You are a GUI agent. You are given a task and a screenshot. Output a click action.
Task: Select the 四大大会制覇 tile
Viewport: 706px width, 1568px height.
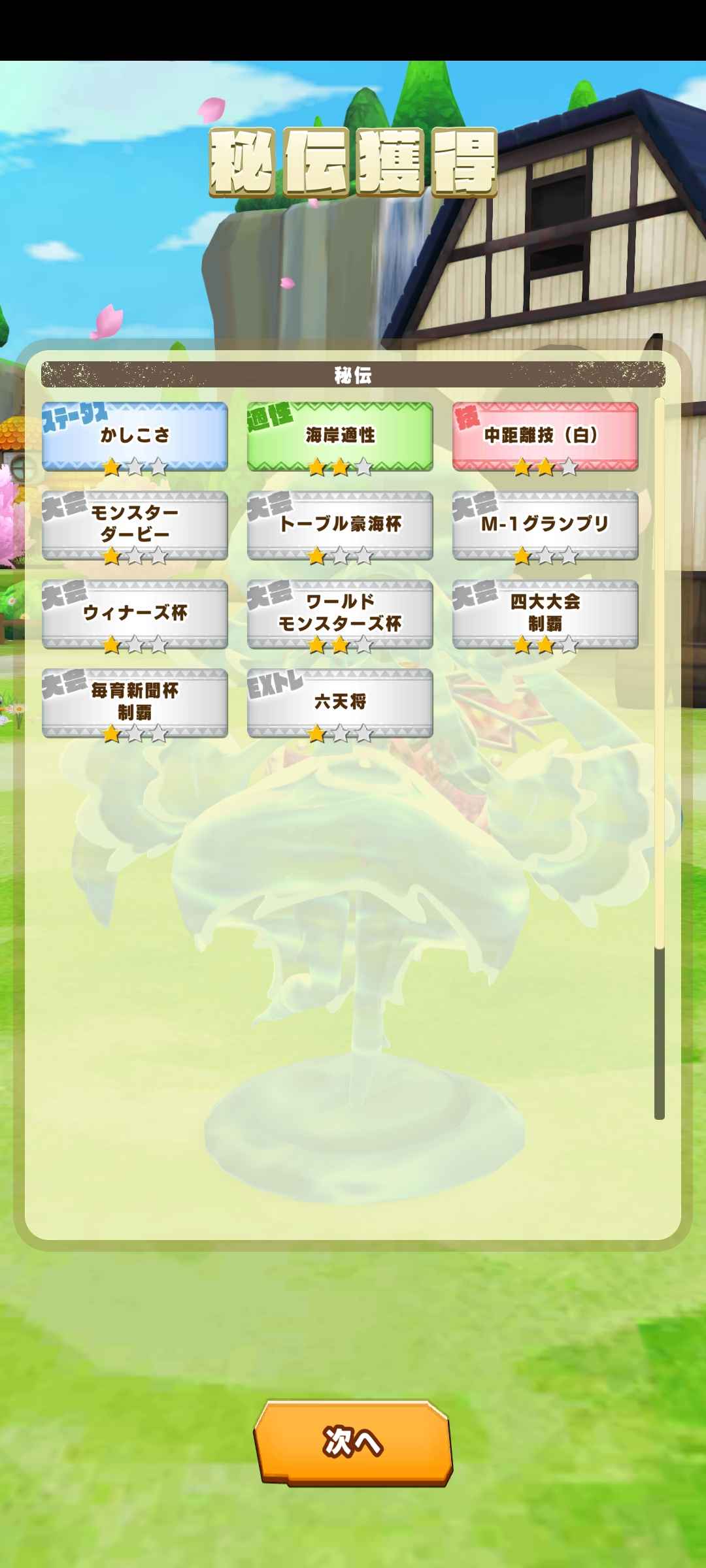click(x=545, y=614)
